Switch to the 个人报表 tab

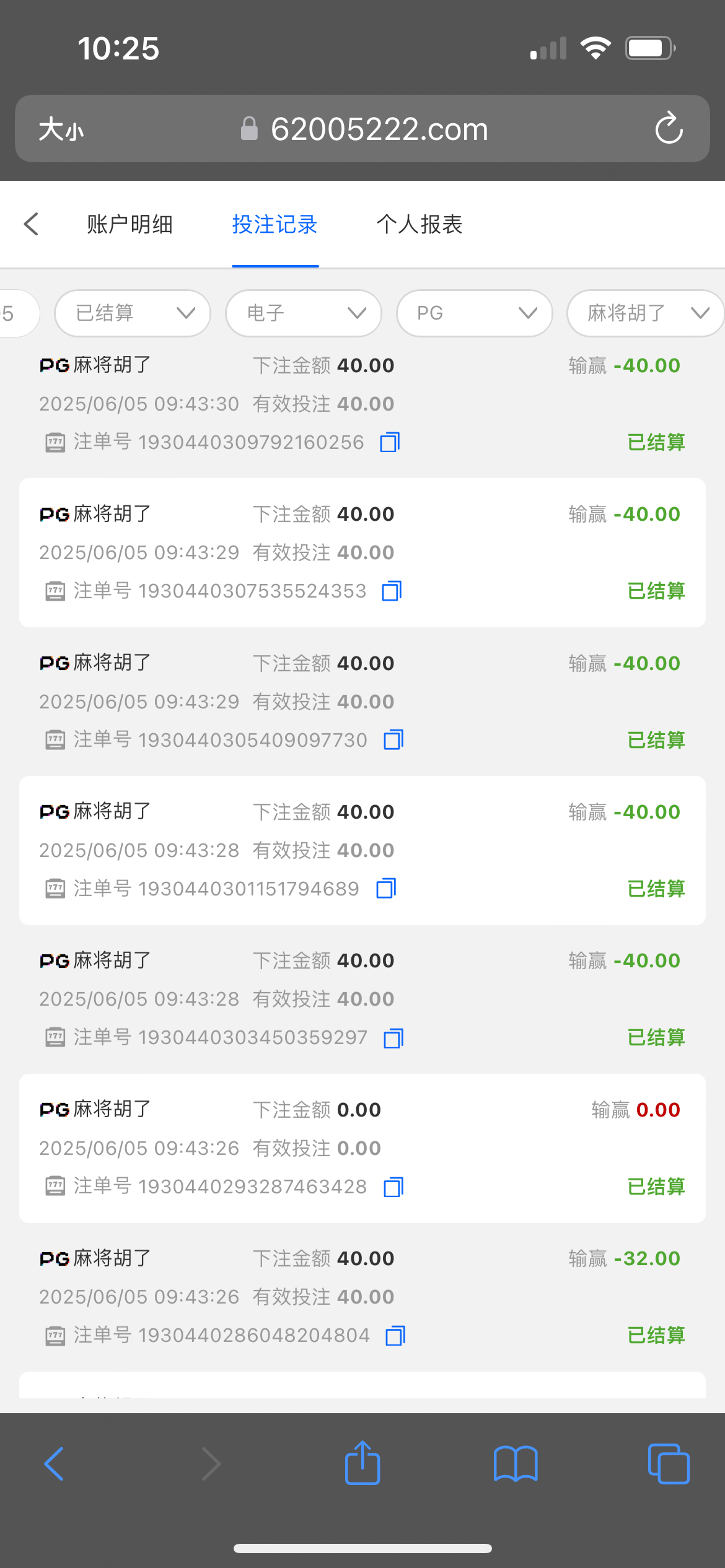[x=420, y=224]
